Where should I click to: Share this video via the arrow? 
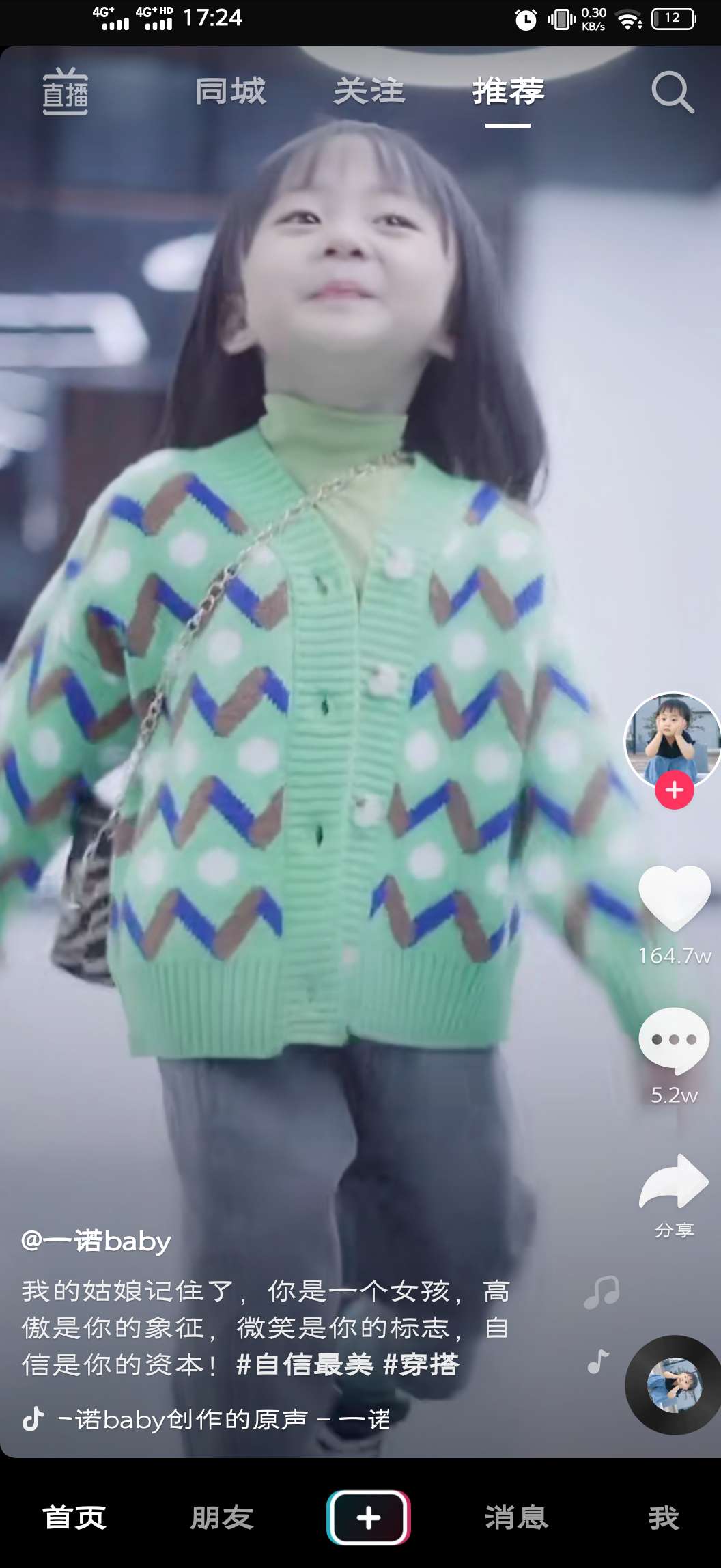674,1182
